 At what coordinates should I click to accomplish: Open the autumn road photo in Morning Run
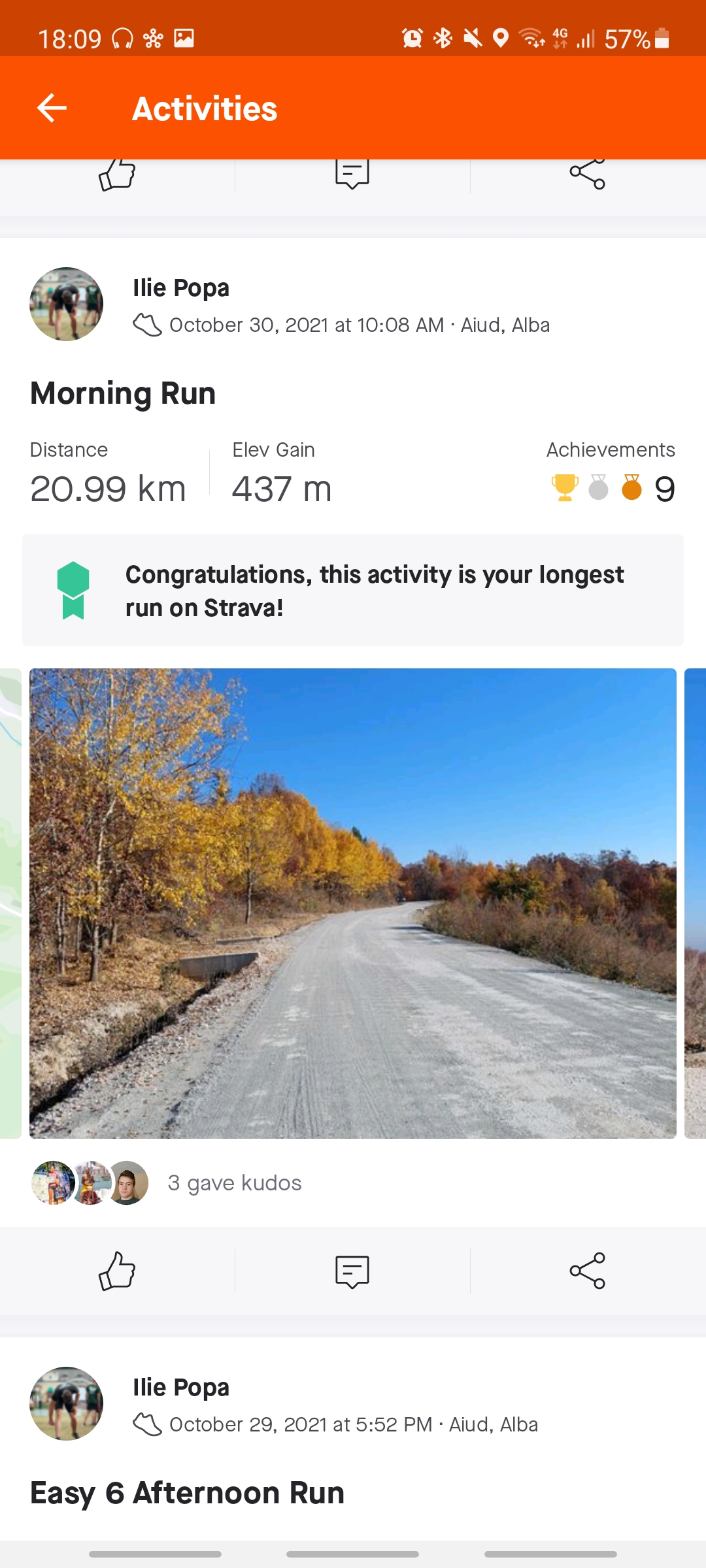[353, 903]
